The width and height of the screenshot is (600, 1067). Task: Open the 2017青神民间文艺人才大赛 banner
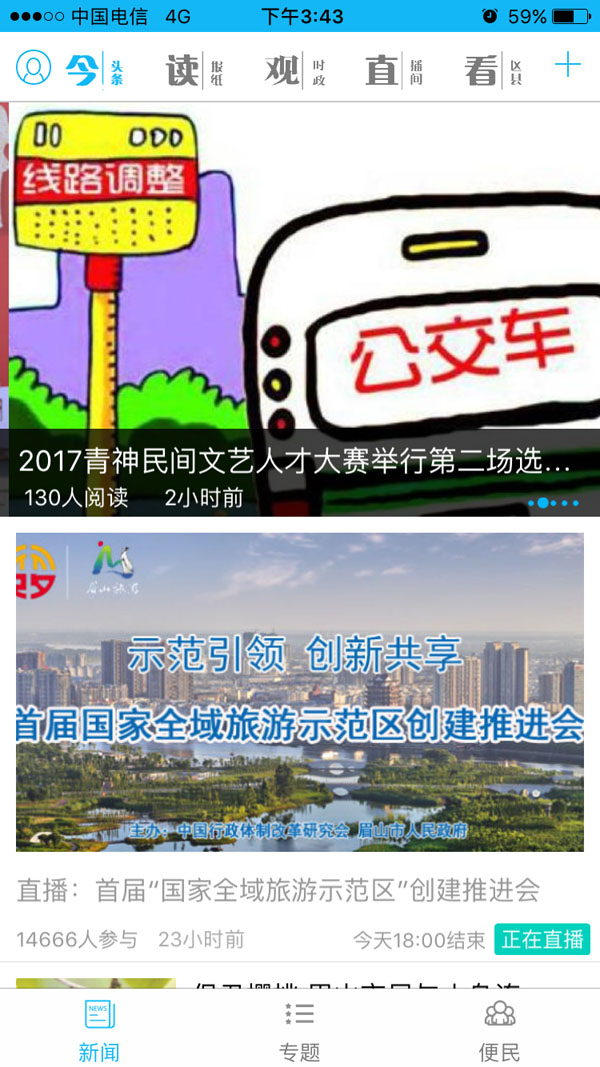click(x=300, y=300)
